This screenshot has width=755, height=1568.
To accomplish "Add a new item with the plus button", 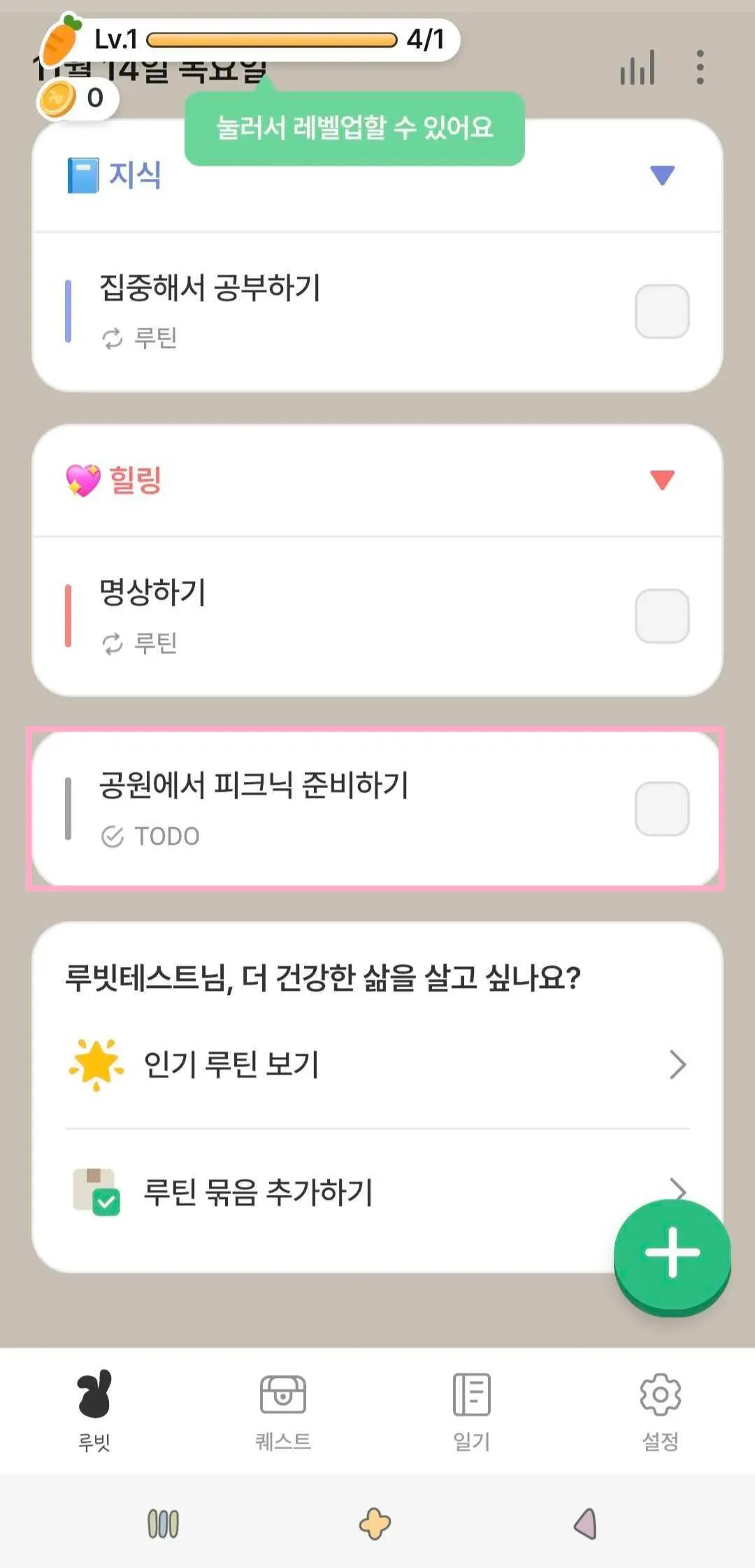I will 672,1254.
